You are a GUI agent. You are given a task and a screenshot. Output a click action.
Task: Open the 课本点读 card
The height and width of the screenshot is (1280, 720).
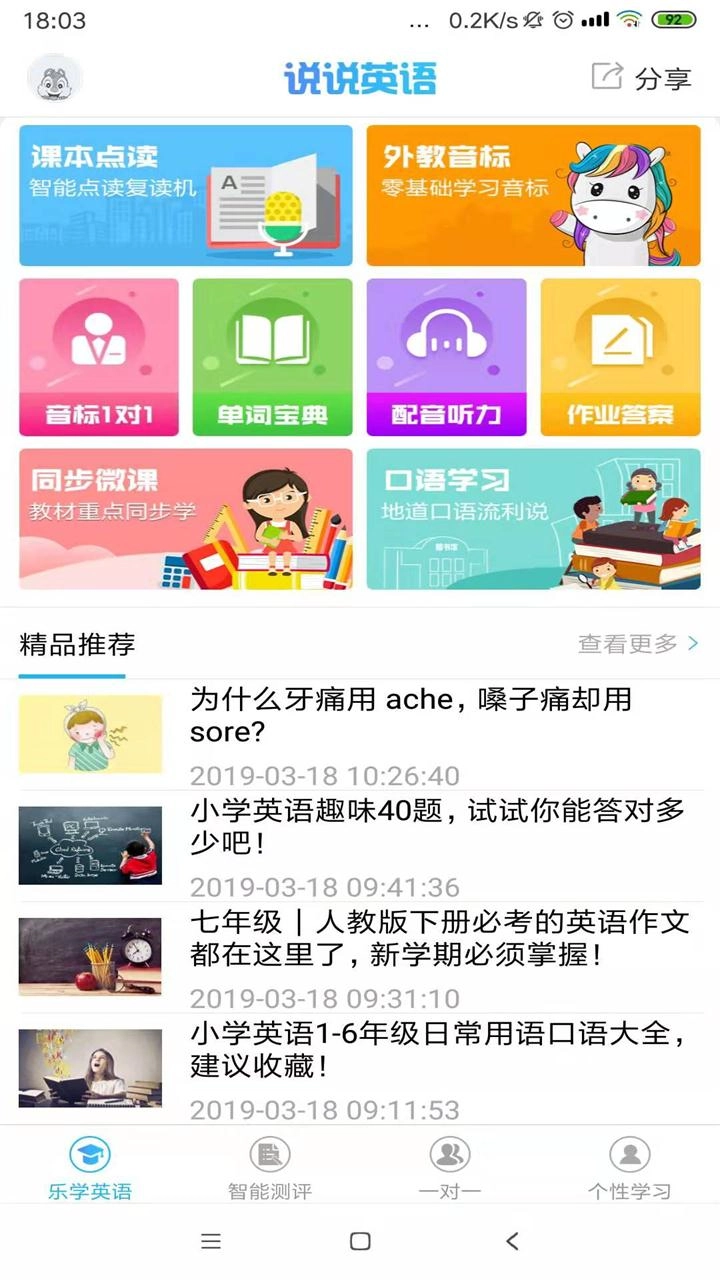point(186,196)
